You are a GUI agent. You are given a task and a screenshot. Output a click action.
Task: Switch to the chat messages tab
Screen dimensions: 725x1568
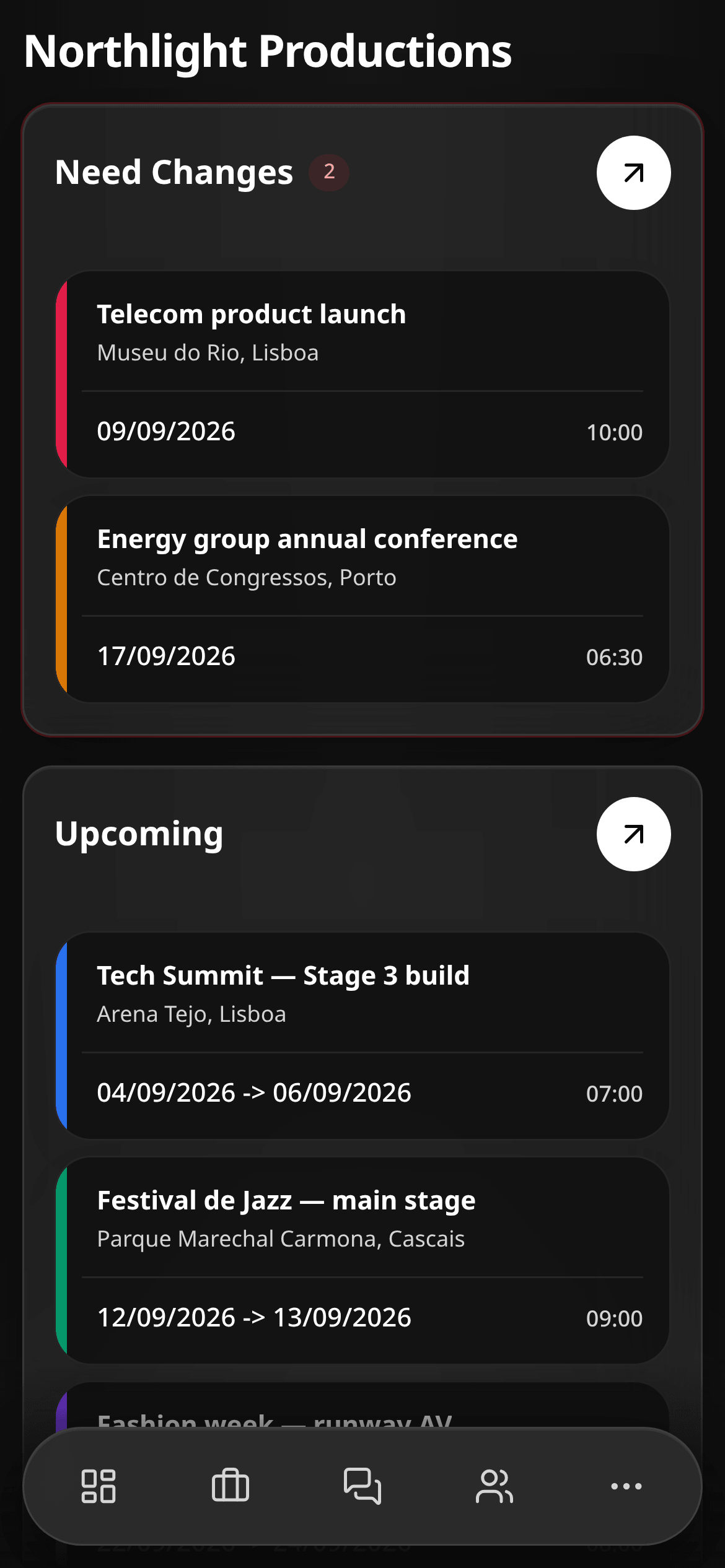point(362,1486)
